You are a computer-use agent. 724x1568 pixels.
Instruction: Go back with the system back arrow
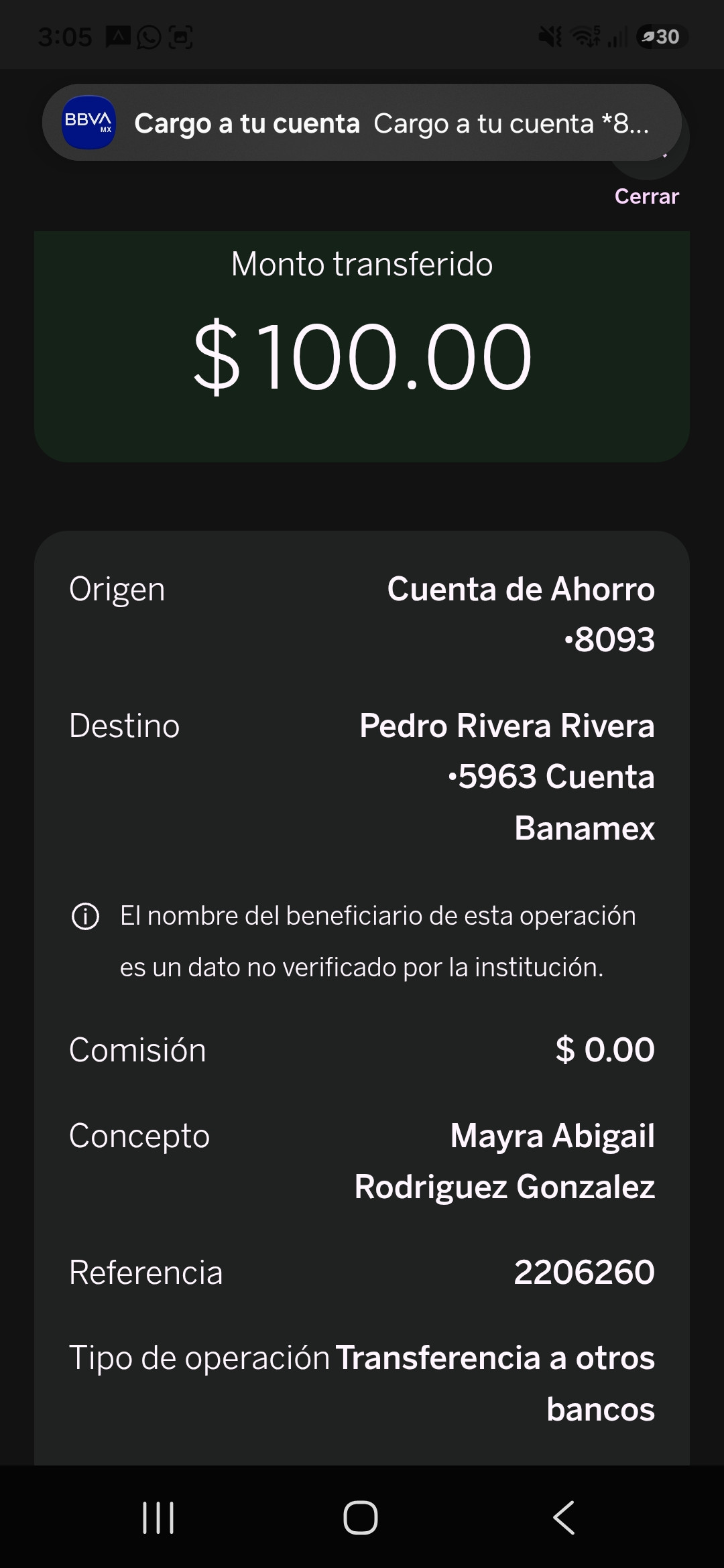coord(564,1518)
